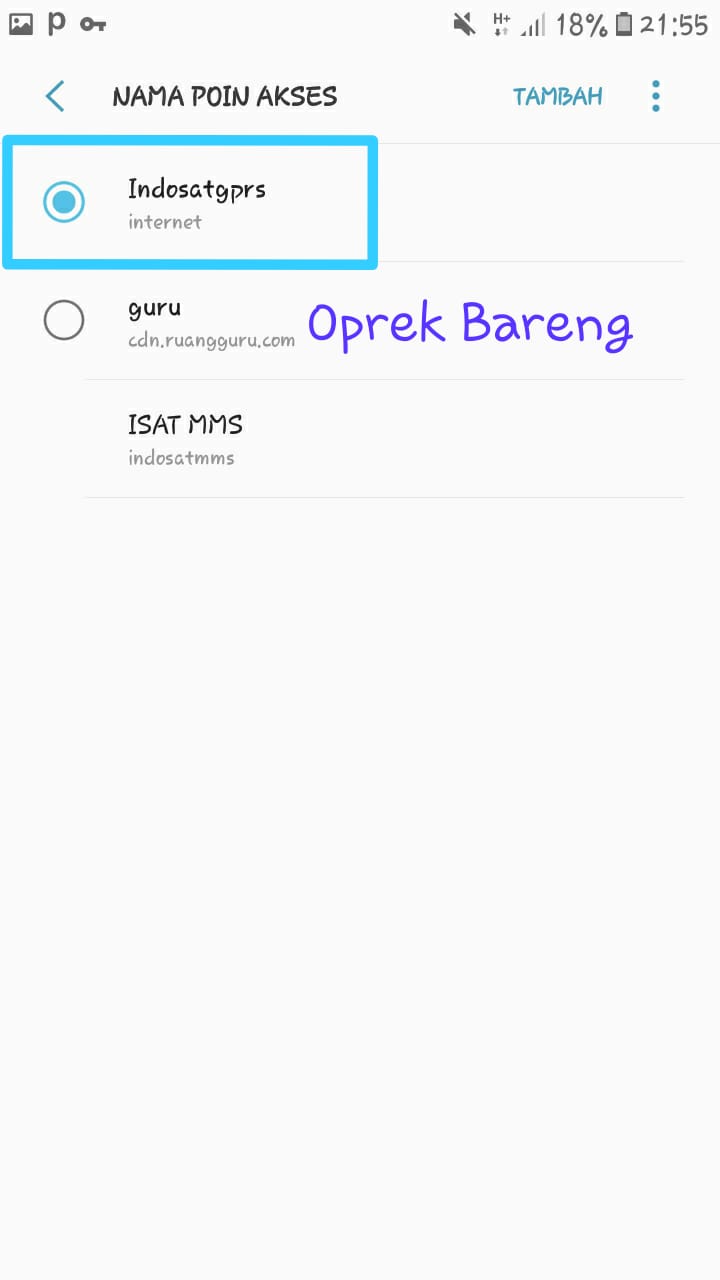Open ISAT MMS APN details

coord(300,439)
